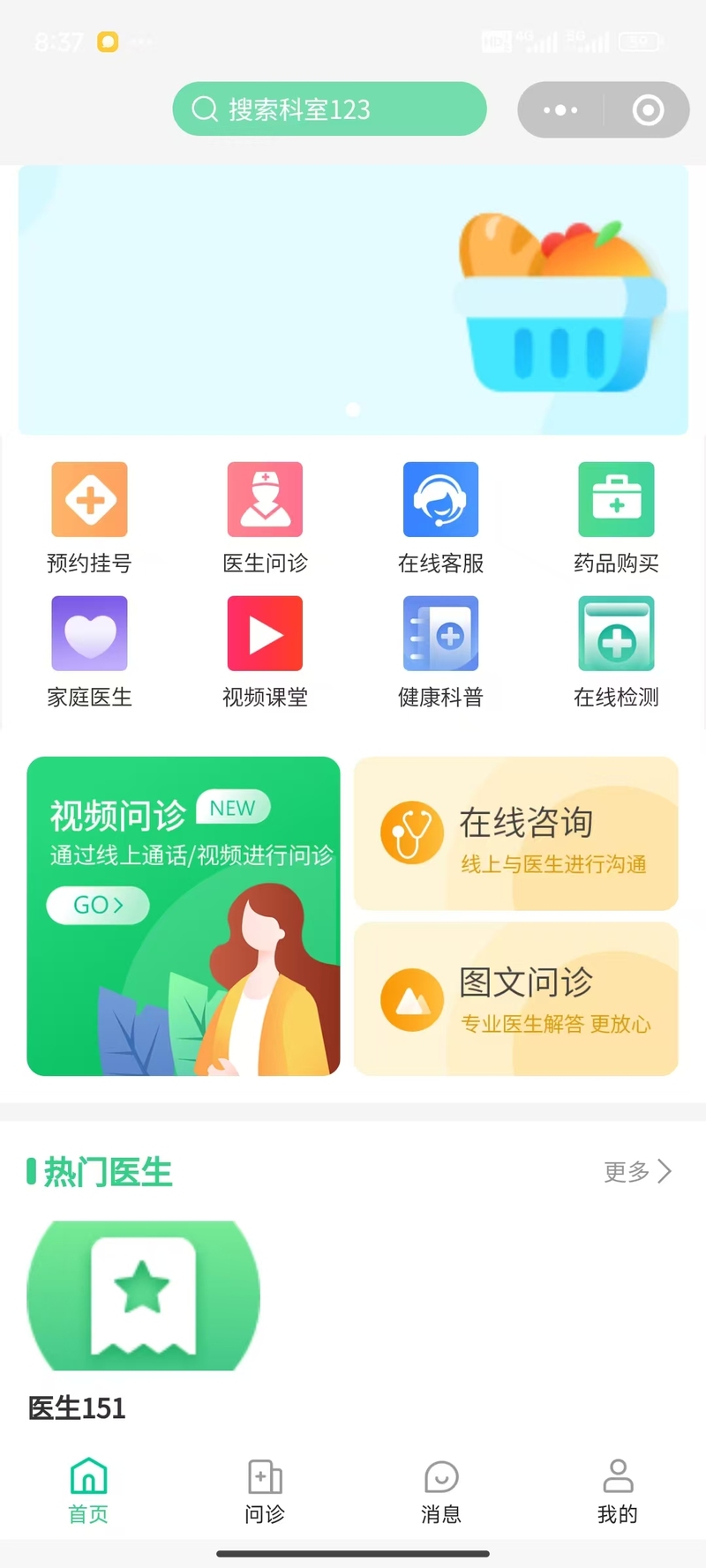The height and width of the screenshot is (1568, 706).
Task: Open the mini-program three-dot menu
Action: 560,110
